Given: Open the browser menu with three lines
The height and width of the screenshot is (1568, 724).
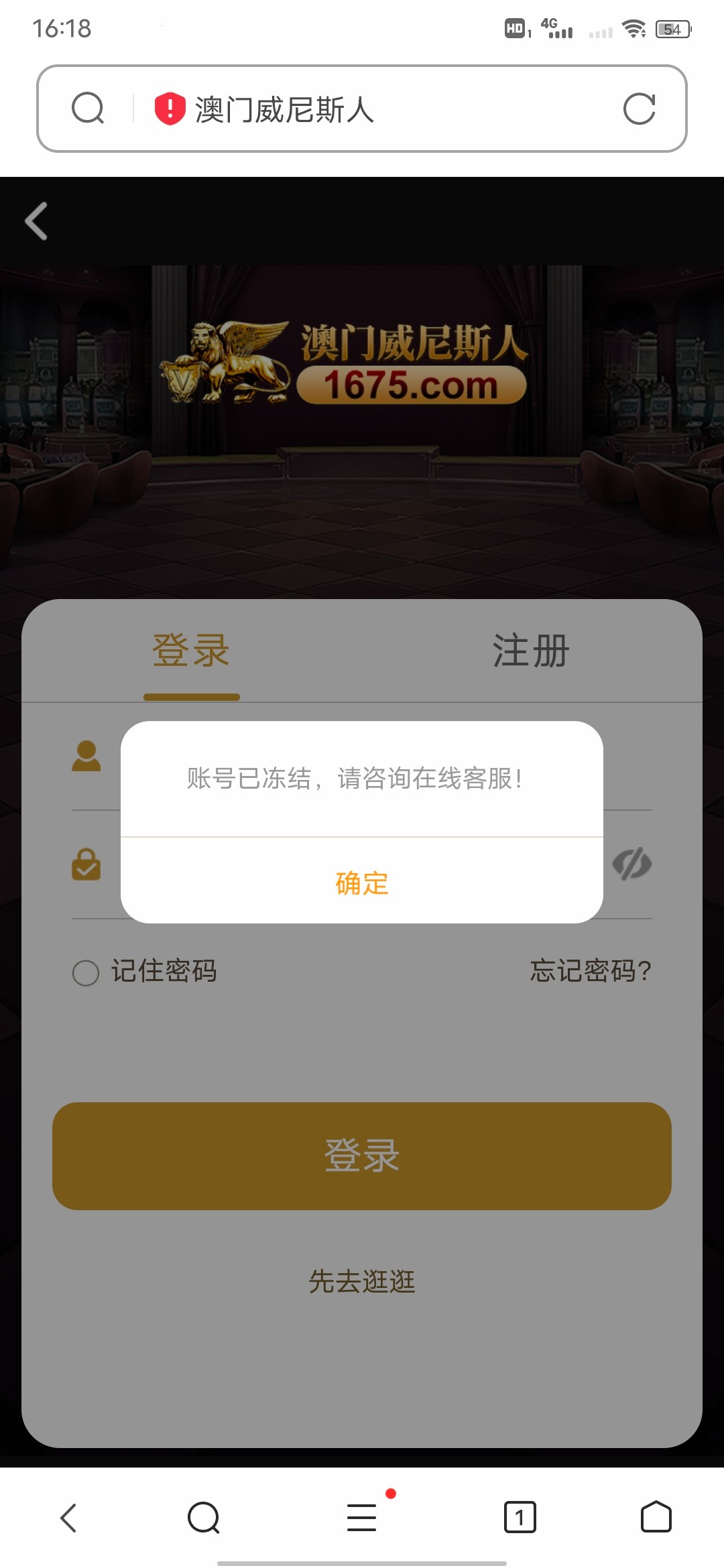Looking at the screenshot, I should pyautogui.click(x=362, y=1518).
